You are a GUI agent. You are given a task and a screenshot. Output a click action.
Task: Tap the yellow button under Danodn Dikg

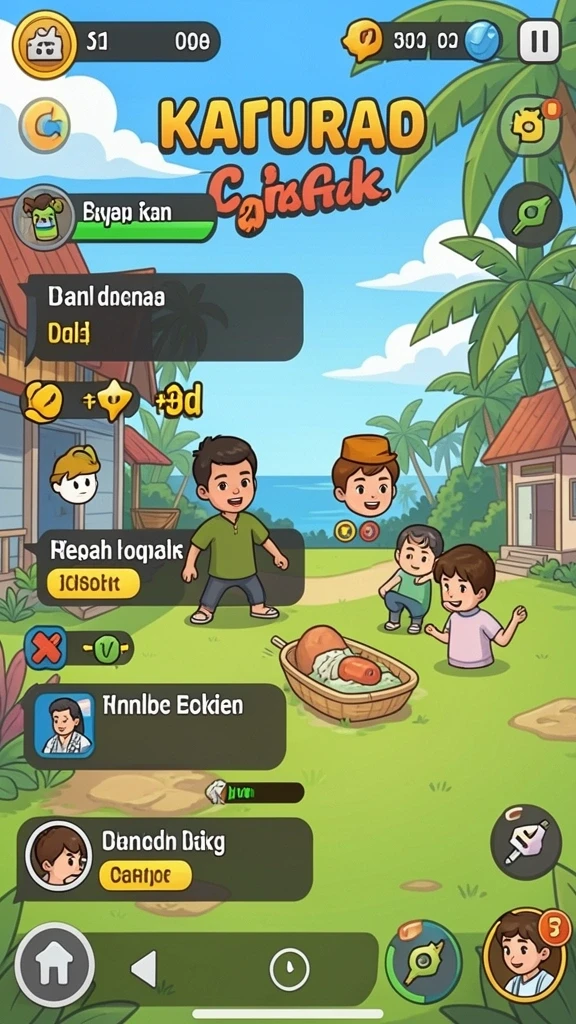(x=145, y=875)
